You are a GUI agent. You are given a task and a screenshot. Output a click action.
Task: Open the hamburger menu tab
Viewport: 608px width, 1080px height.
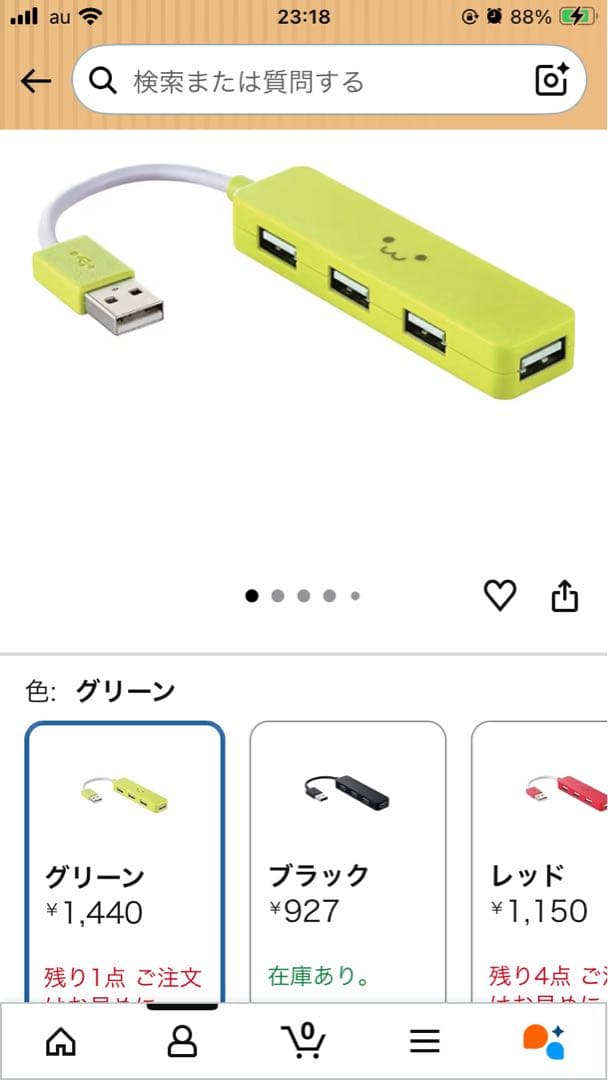(x=425, y=1041)
